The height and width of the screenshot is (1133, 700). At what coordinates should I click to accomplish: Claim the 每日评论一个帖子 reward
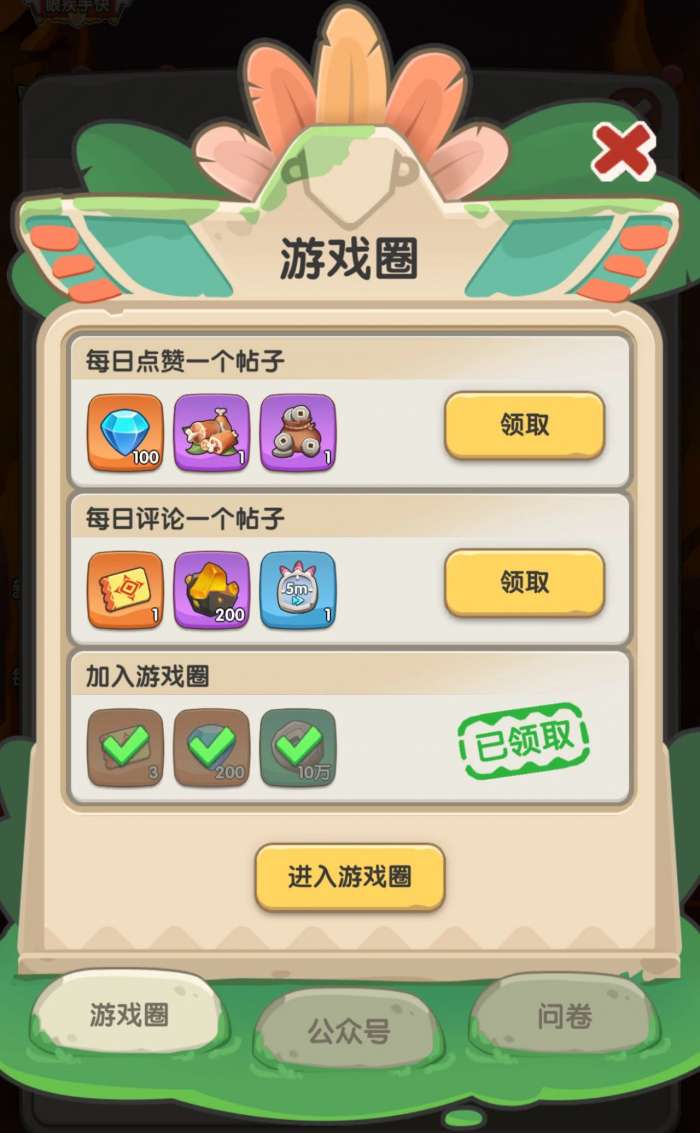(524, 582)
